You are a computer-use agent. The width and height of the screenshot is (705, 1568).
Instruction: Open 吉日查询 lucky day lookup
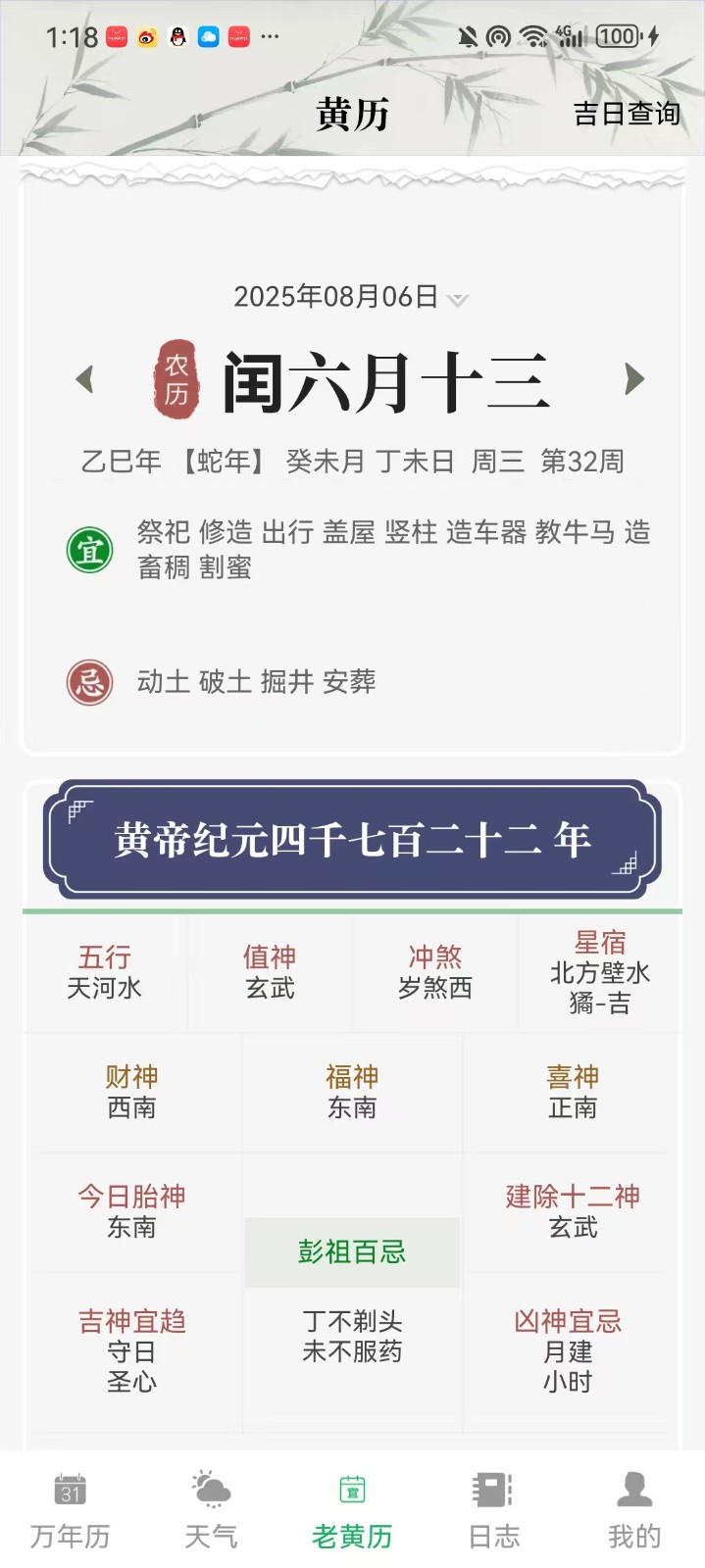point(626,114)
